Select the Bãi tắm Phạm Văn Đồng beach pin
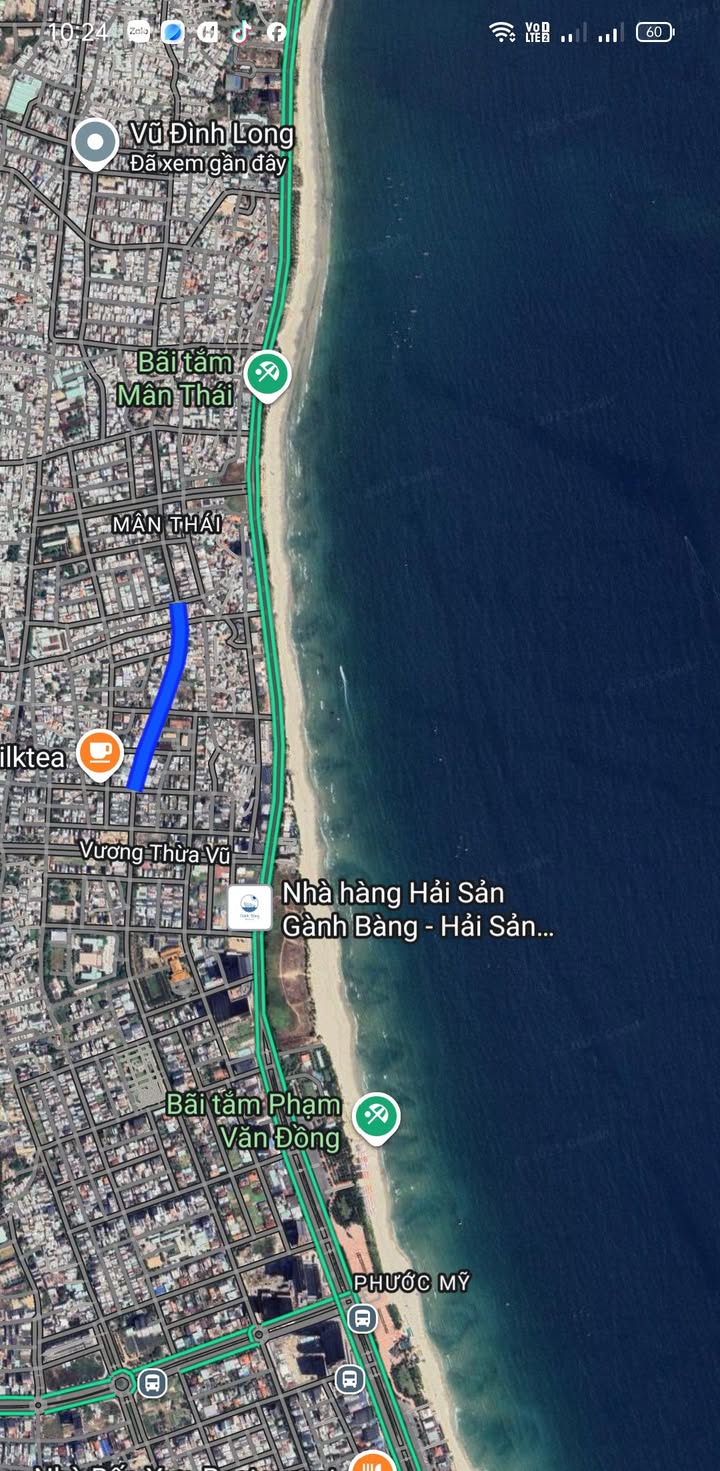The height and width of the screenshot is (1471, 720). [x=376, y=1116]
